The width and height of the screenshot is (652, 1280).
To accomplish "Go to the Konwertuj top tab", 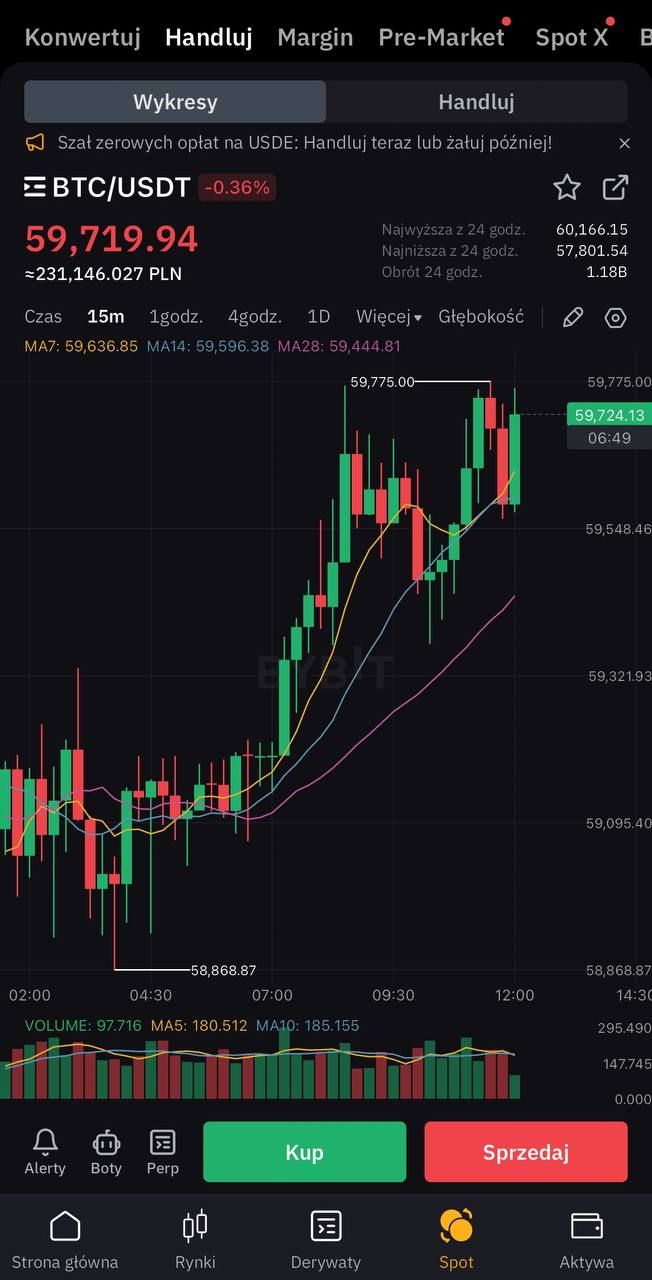I will point(82,37).
